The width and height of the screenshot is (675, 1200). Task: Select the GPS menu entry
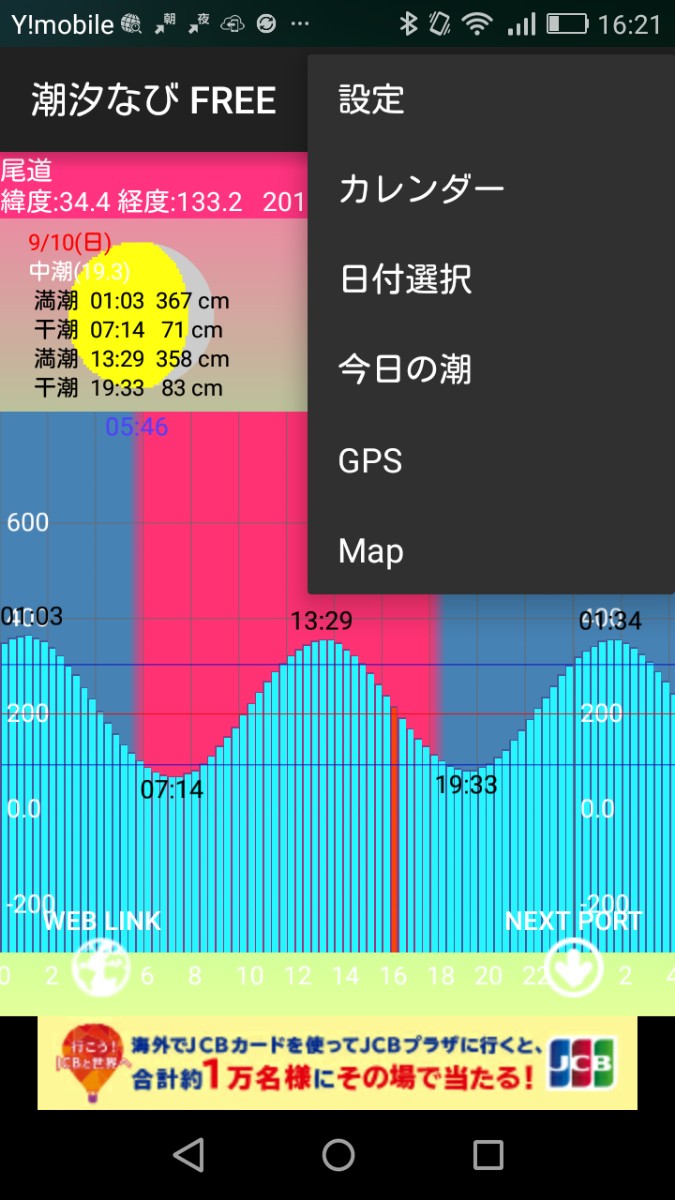pos(491,461)
